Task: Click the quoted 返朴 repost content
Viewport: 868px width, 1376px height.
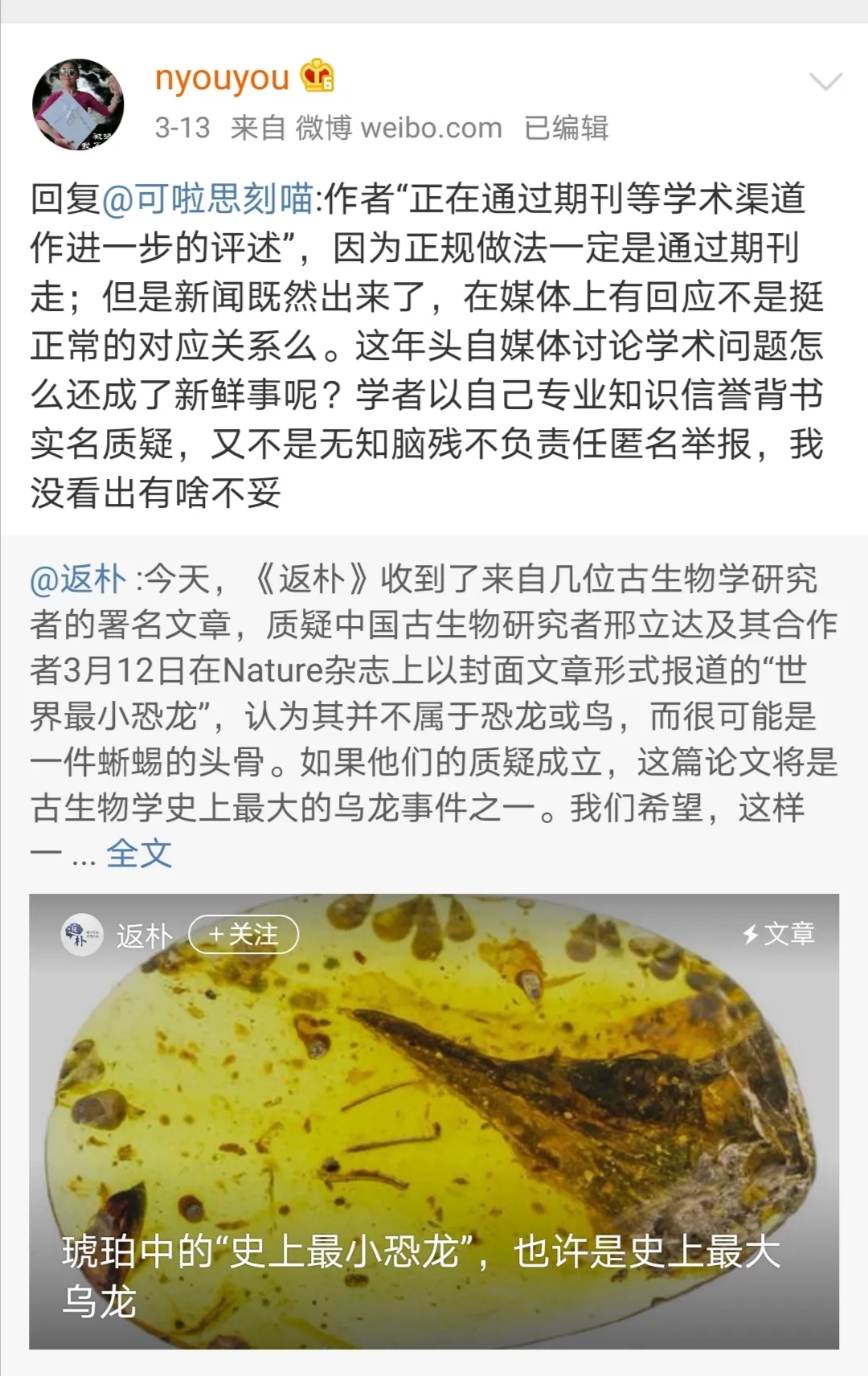Action: click(x=434, y=707)
